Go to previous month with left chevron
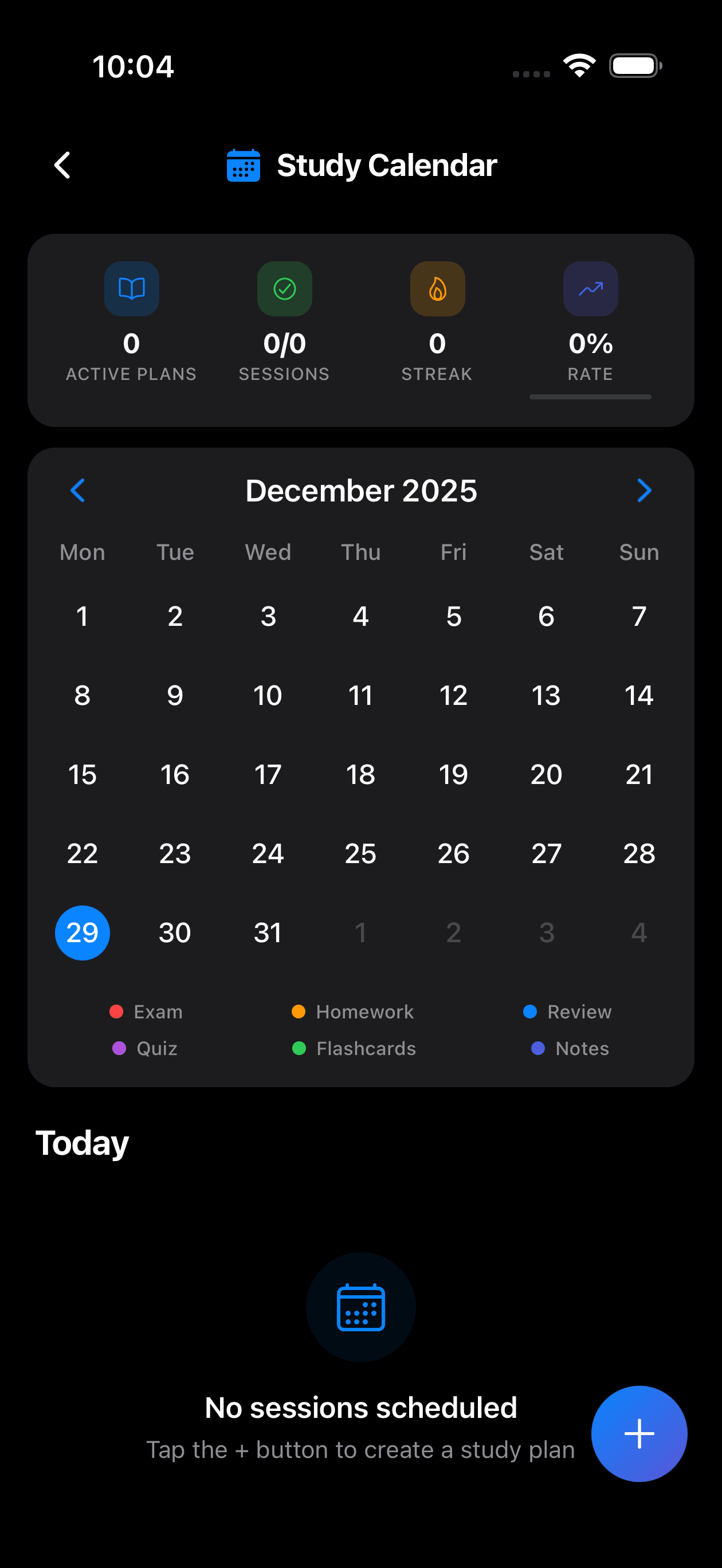This screenshot has width=722, height=1568. click(78, 491)
